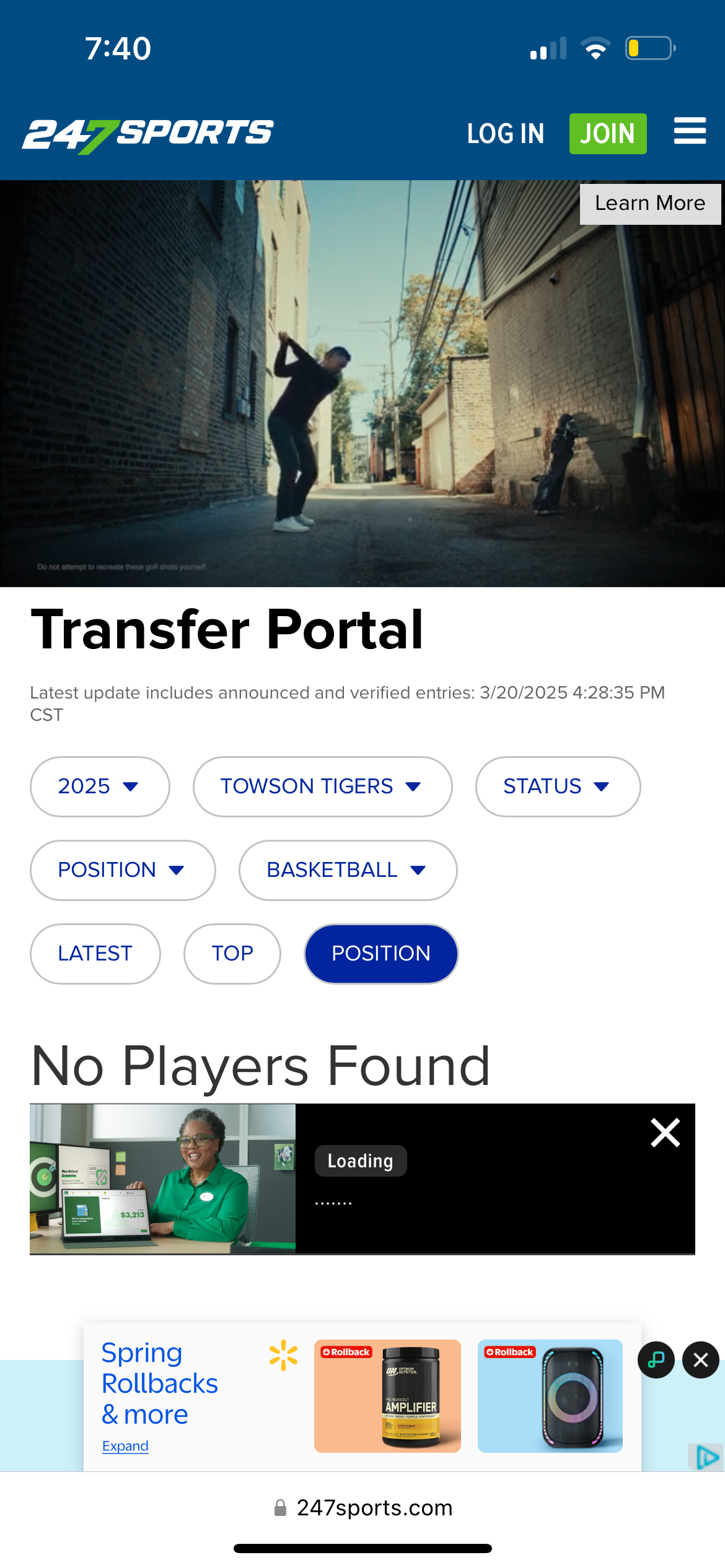The height and width of the screenshot is (1568, 725).
Task: Close the loading video ad
Action: pyautogui.click(x=666, y=1133)
